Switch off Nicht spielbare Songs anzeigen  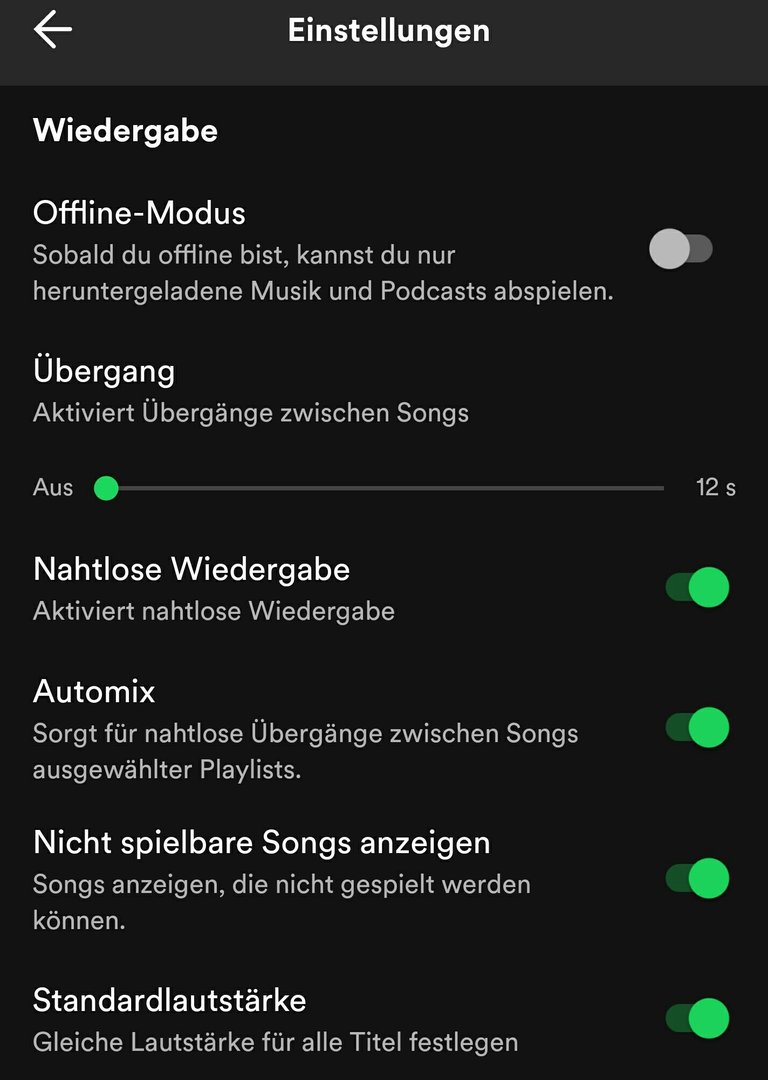coord(697,878)
